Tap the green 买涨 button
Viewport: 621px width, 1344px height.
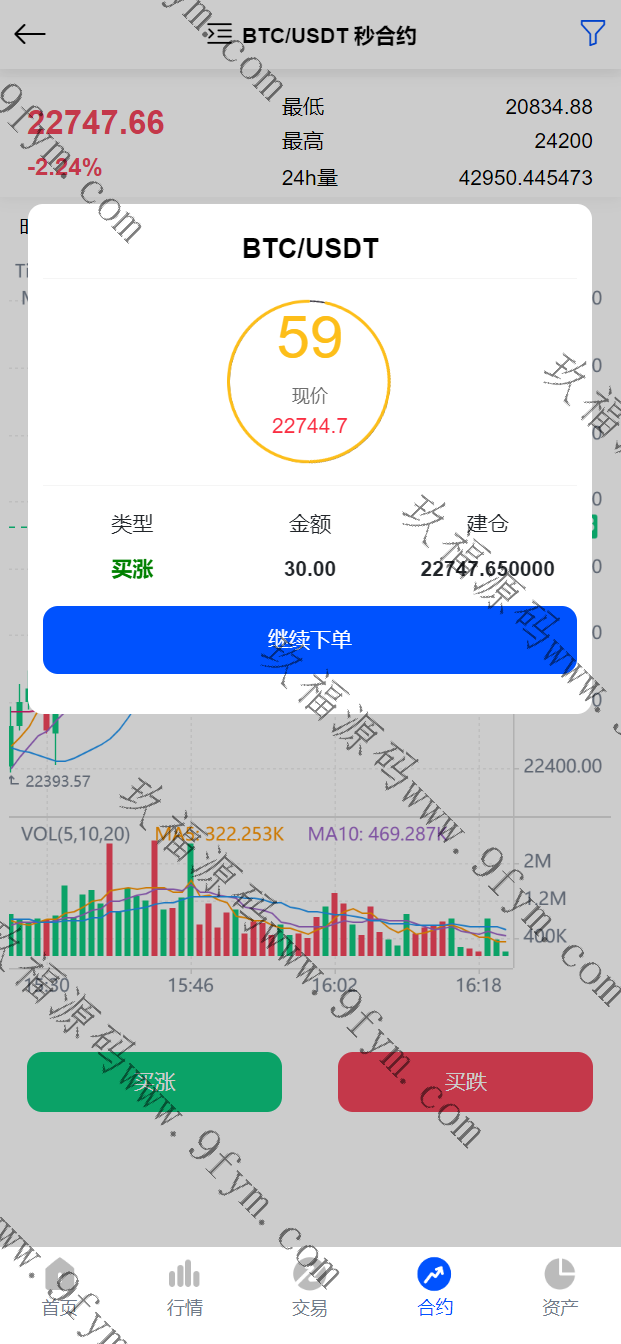point(154,1082)
